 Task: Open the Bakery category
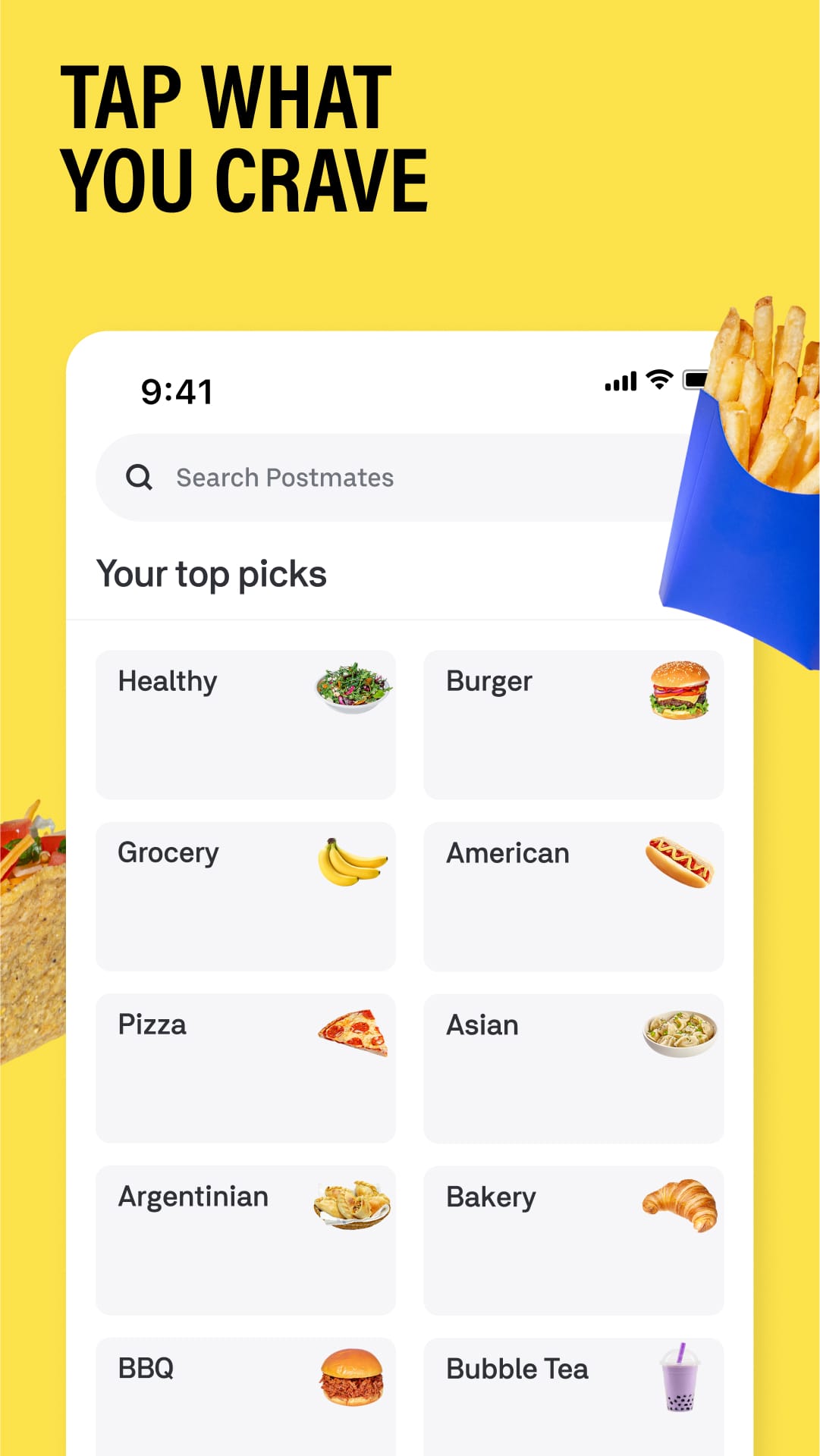tap(573, 1240)
